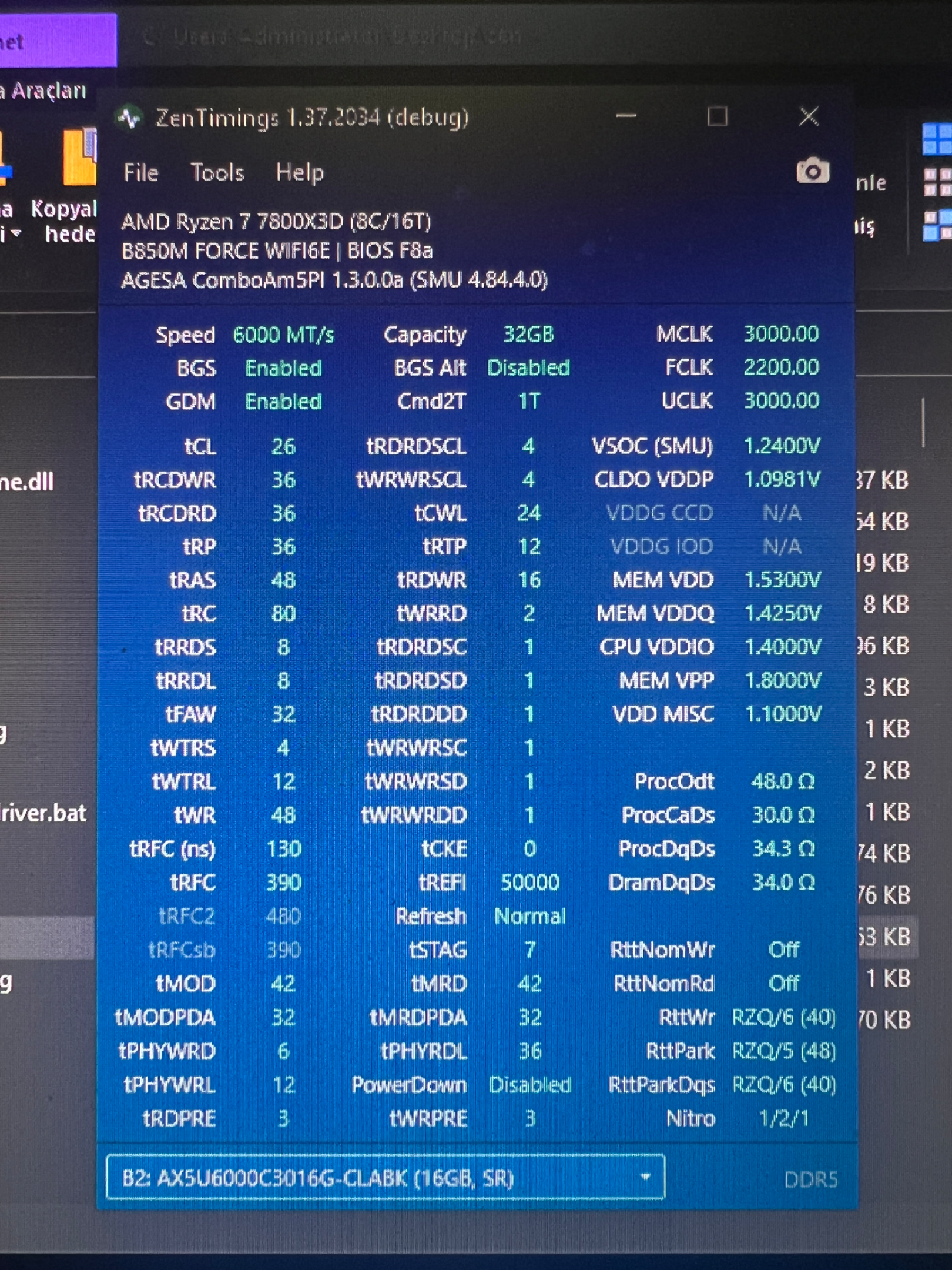The image size is (952, 1270).
Task: Maximize the ZenTimings window
Action: [717, 116]
